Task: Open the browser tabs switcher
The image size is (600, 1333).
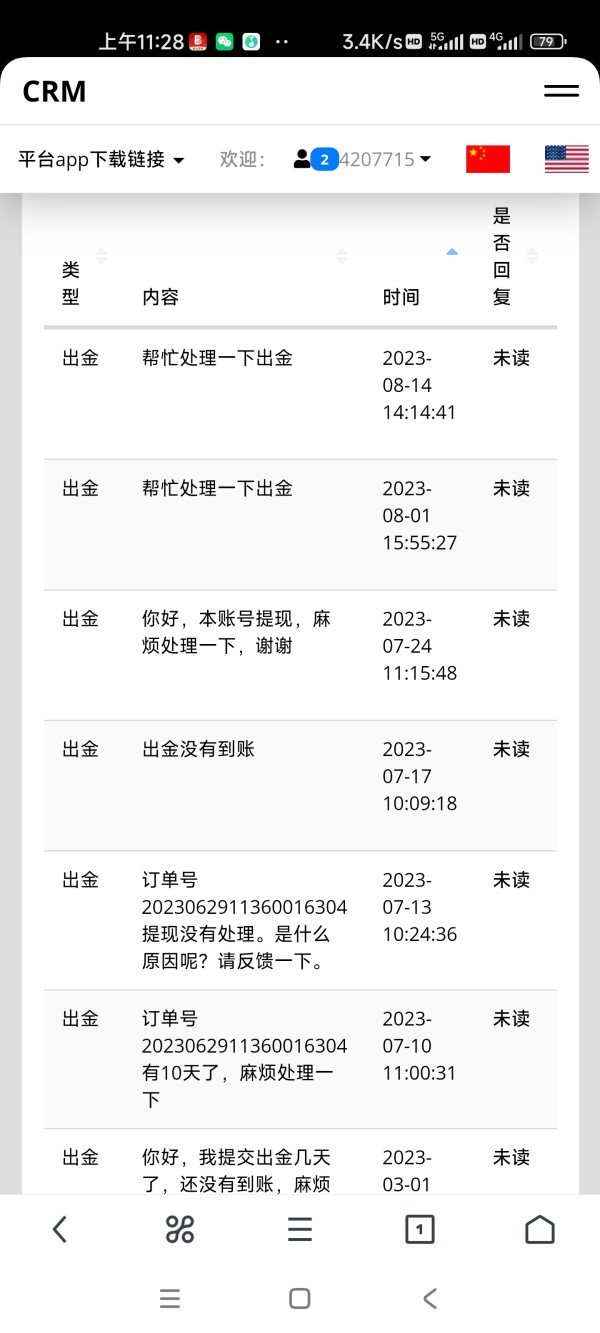Action: (x=420, y=1229)
